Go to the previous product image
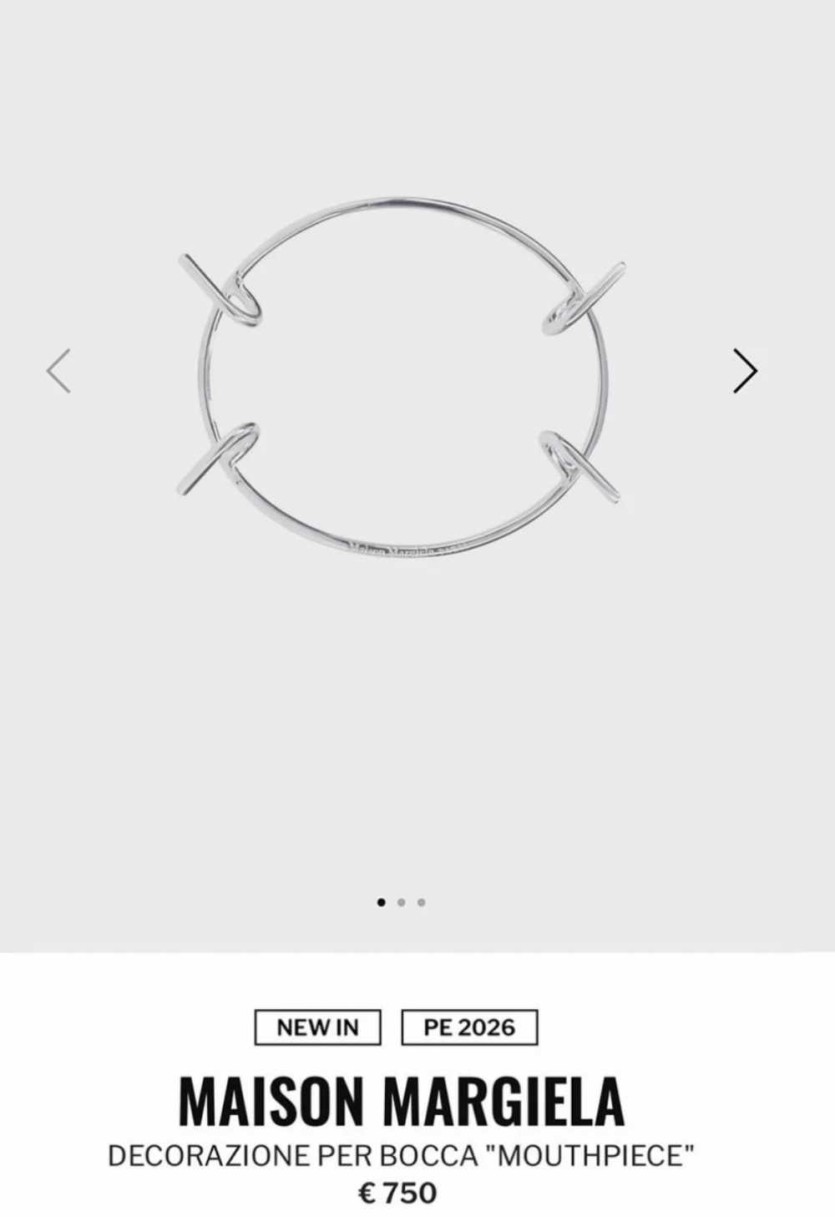Viewport: 835px width, 1217px height. pyautogui.click(x=59, y=371)
